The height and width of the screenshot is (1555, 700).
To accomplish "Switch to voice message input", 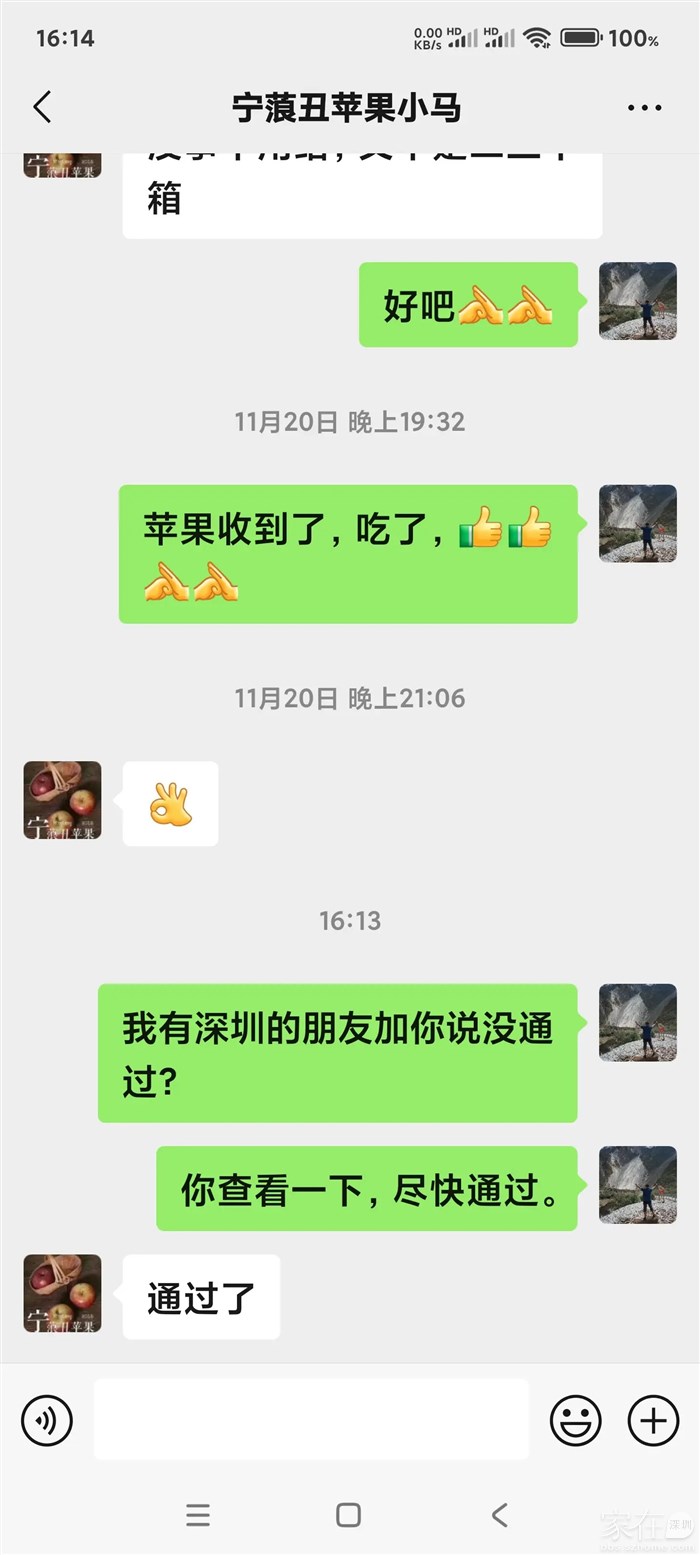I will [47, 1420].
